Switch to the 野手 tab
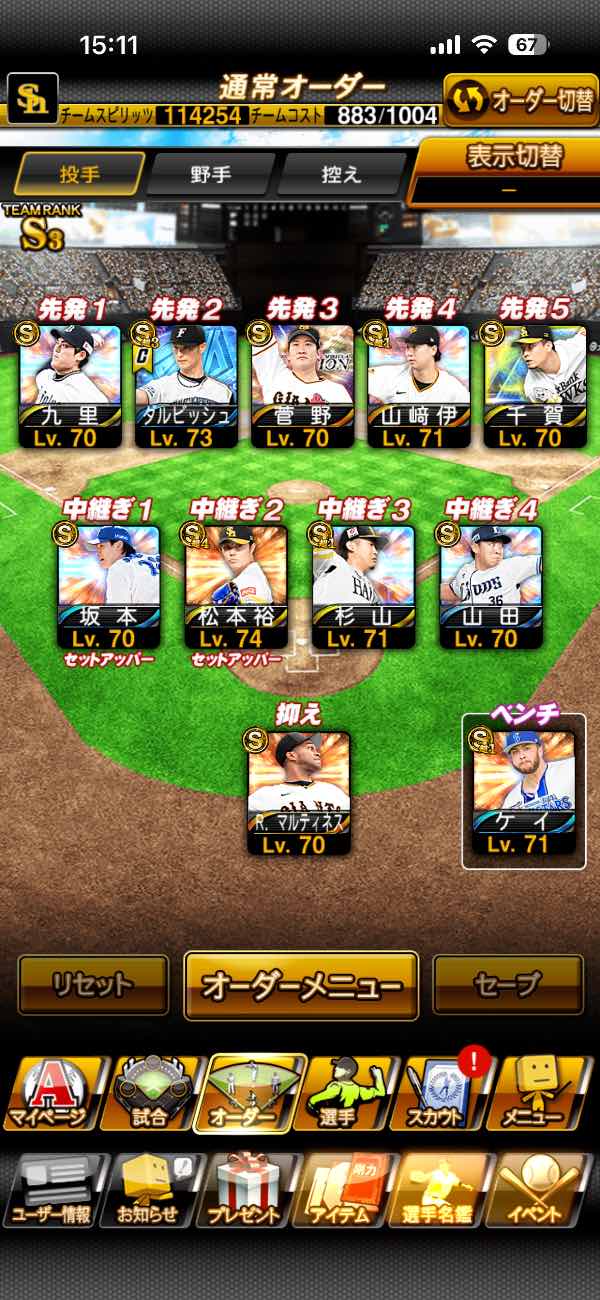 coord(210,174)
